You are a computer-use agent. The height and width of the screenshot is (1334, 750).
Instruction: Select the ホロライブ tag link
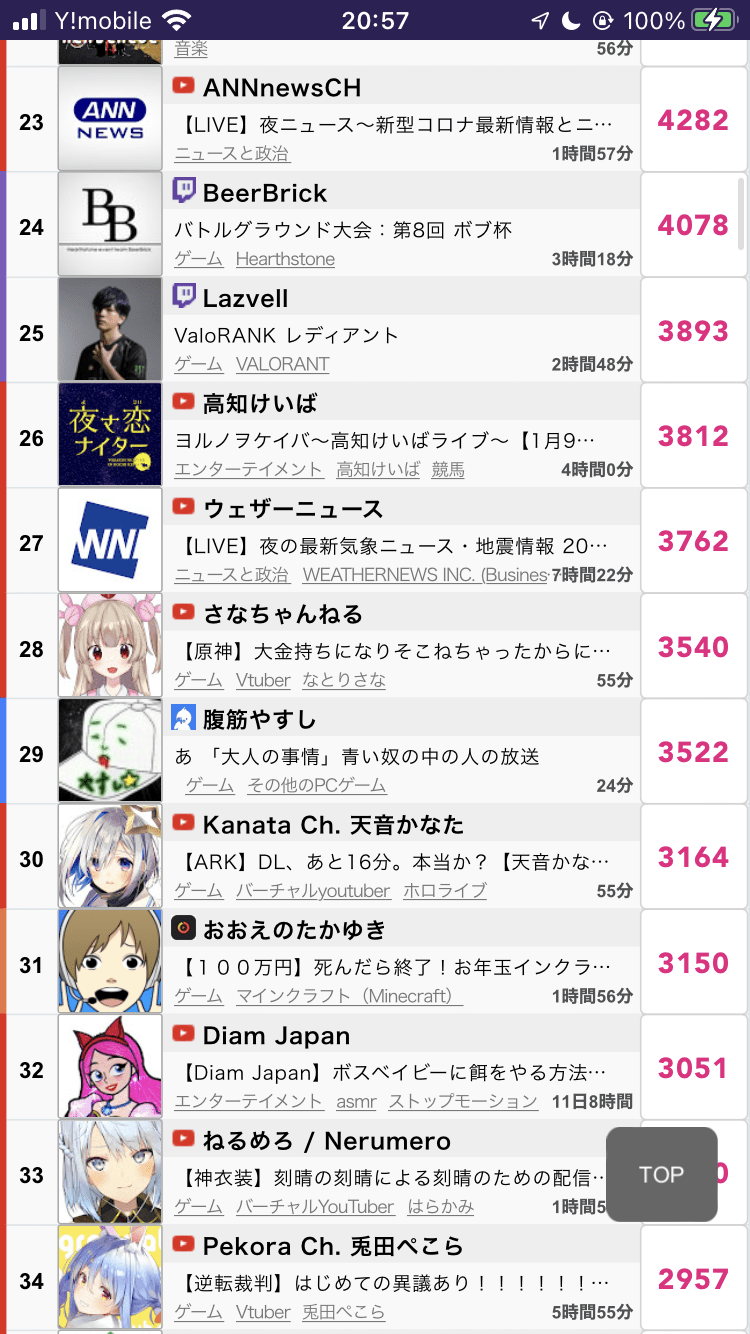pyautogui.click(x=444, y=890)
